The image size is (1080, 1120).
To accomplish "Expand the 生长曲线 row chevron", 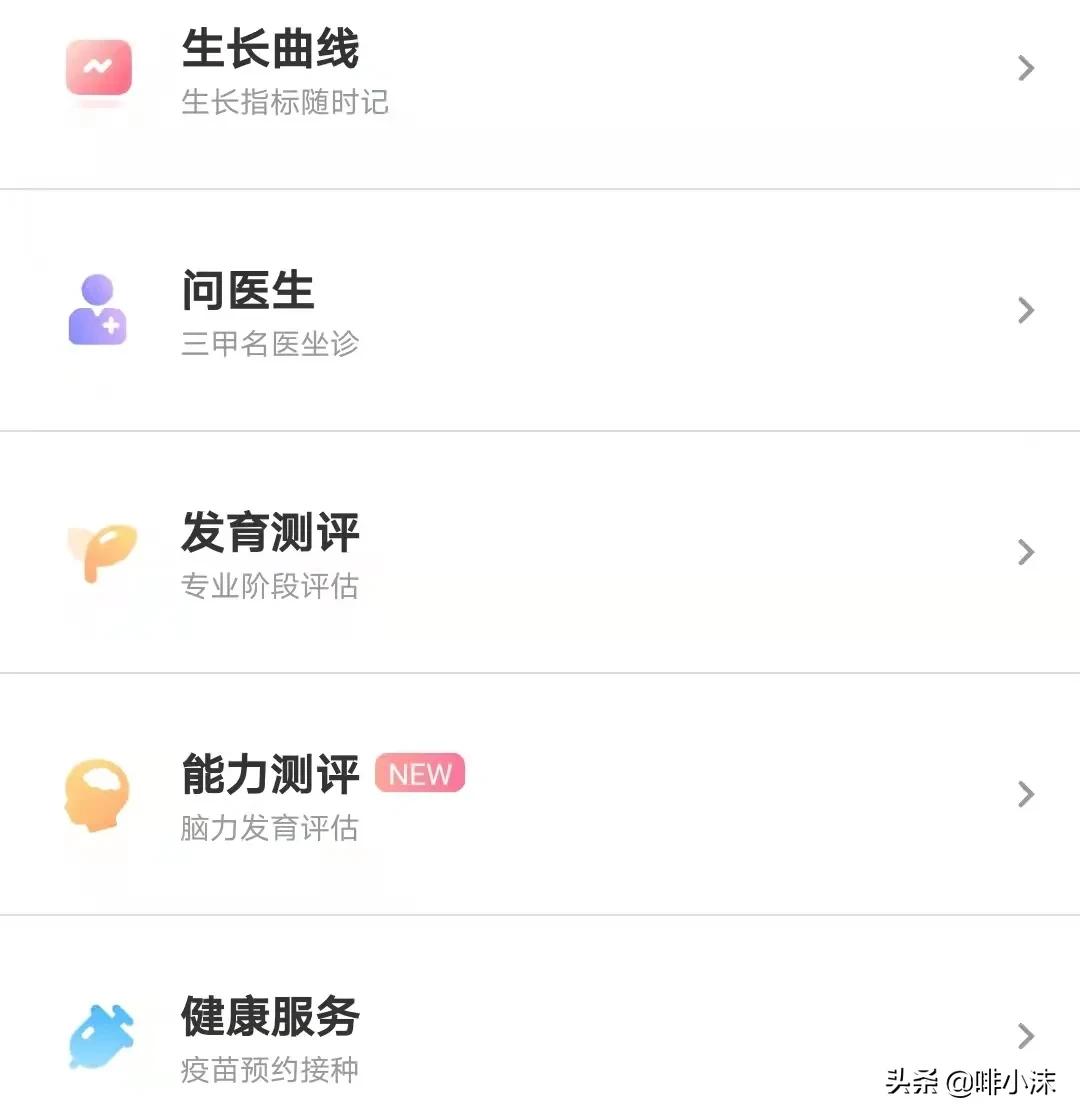I will [1025, 68].
